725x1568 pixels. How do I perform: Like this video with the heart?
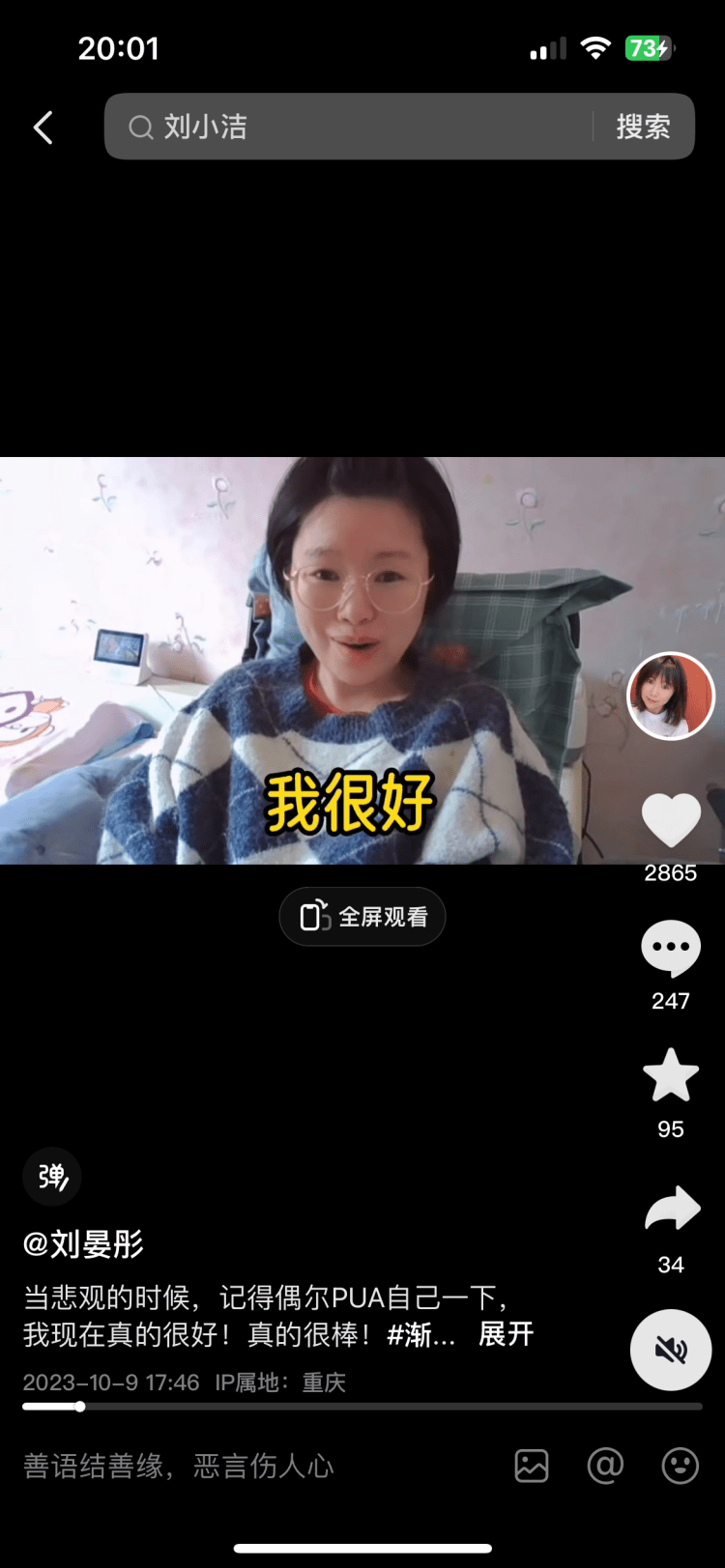(671, 820)
